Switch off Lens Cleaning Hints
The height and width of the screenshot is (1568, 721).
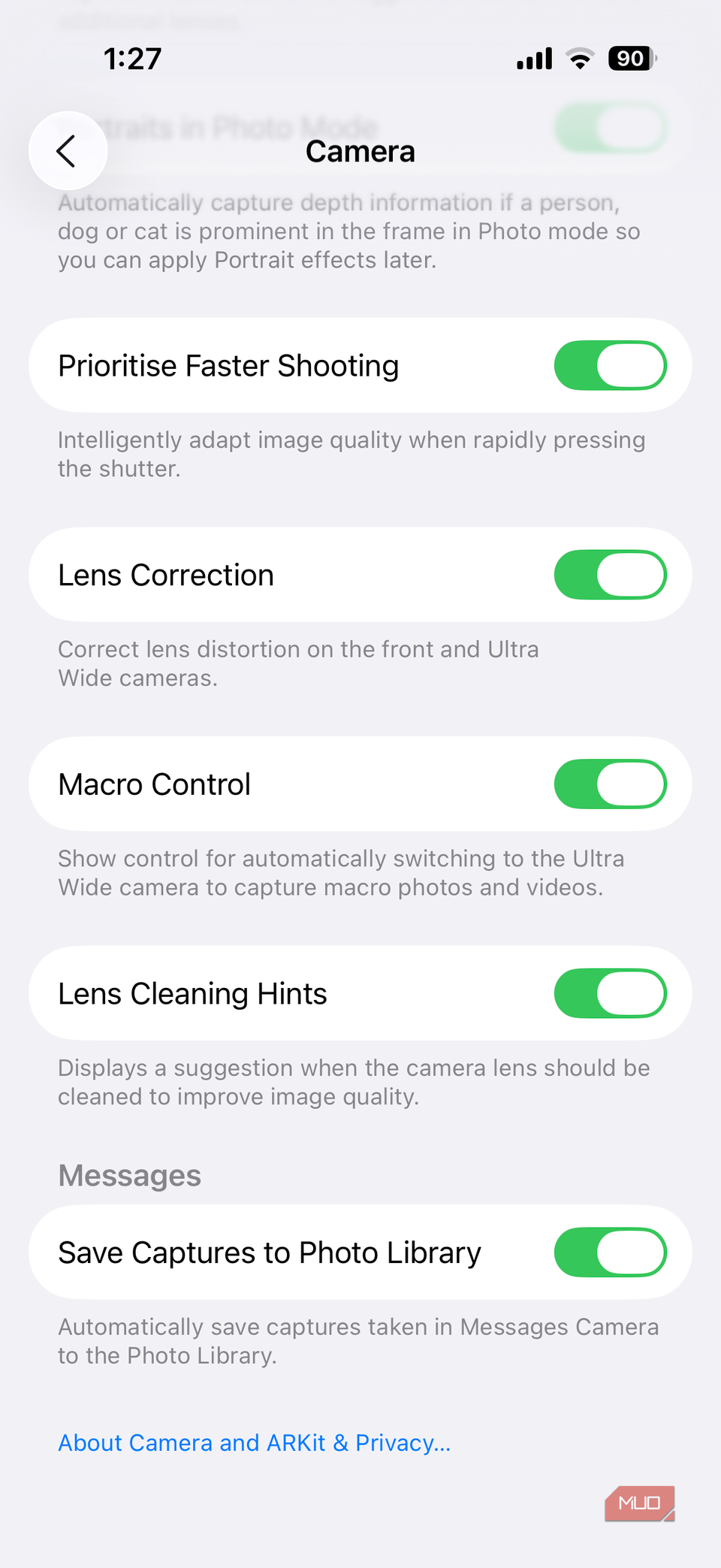(610, 993)
